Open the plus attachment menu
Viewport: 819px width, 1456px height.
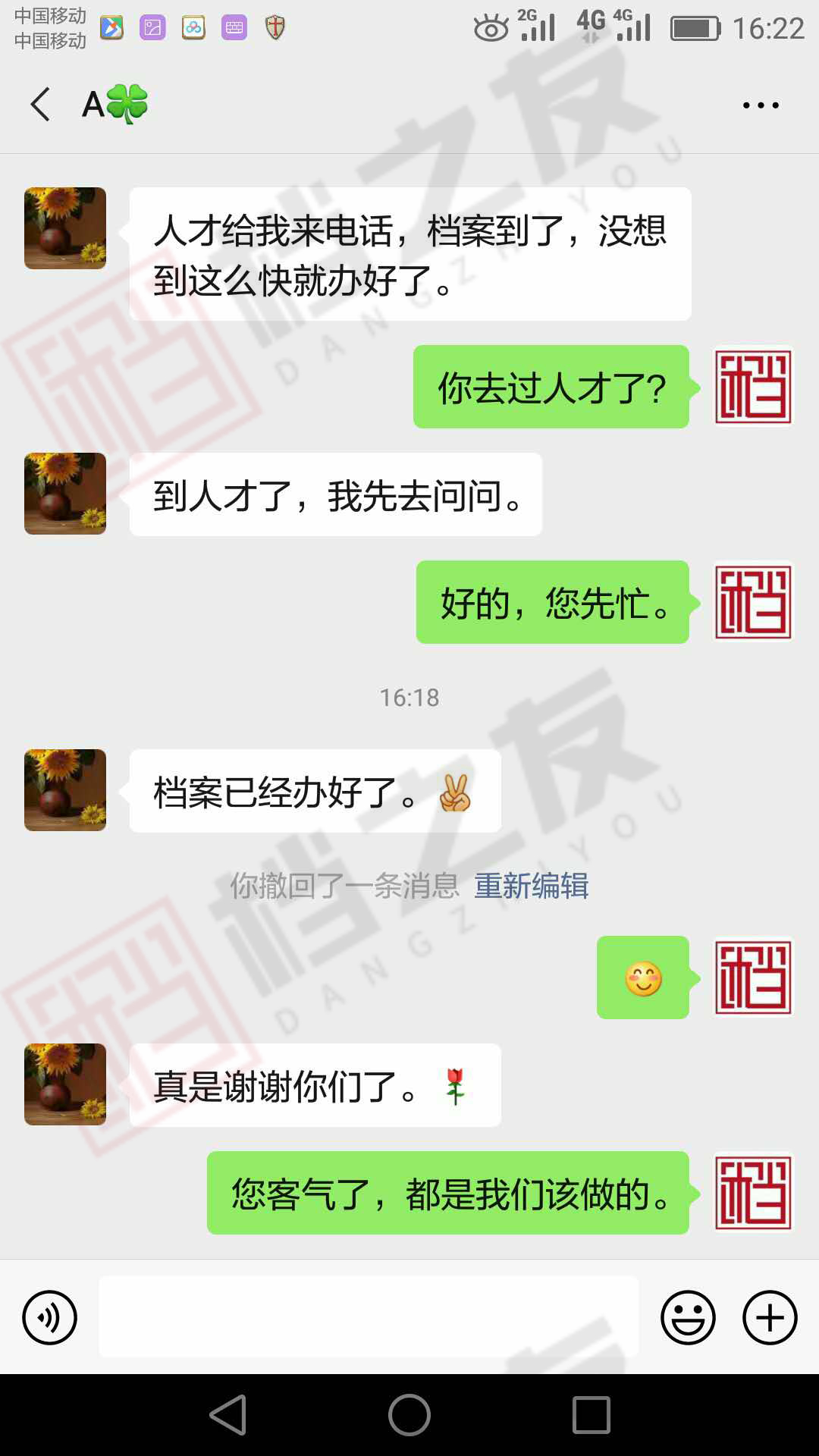pyautogui.click(x=770, y=1317)
